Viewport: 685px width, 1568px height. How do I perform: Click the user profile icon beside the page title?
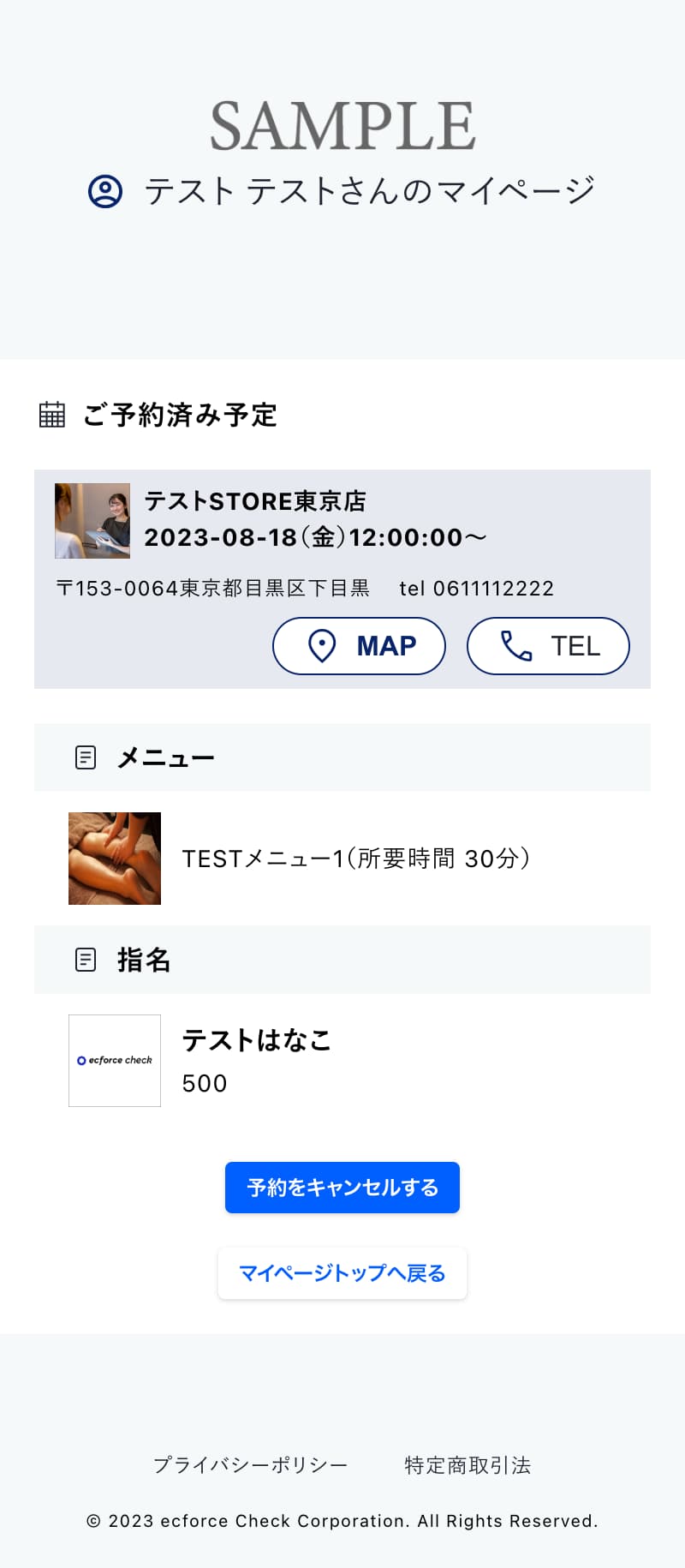pyautogui.click(x=104, y=190)
